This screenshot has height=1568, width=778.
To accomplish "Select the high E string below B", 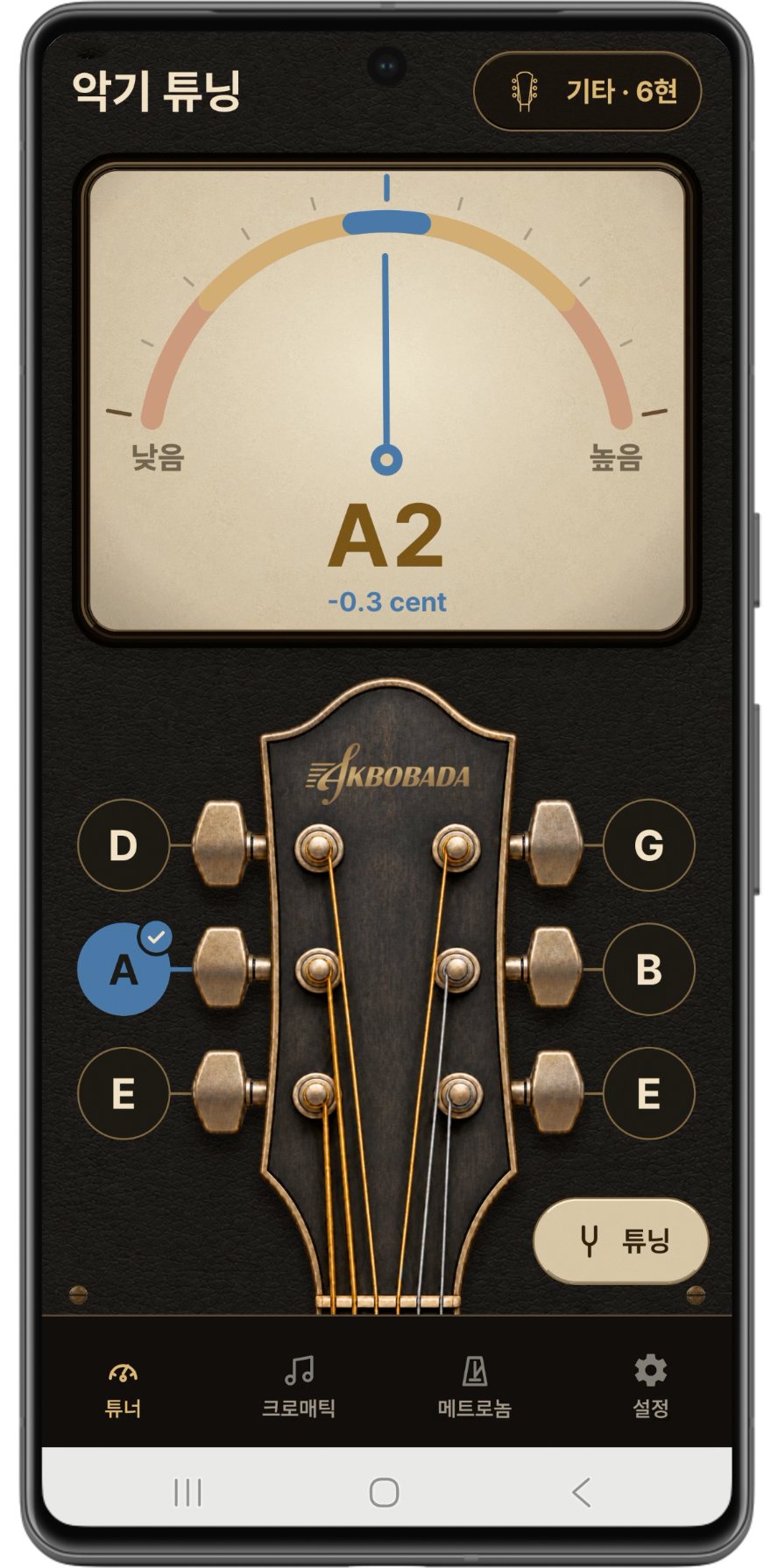I will point(649,1093).
